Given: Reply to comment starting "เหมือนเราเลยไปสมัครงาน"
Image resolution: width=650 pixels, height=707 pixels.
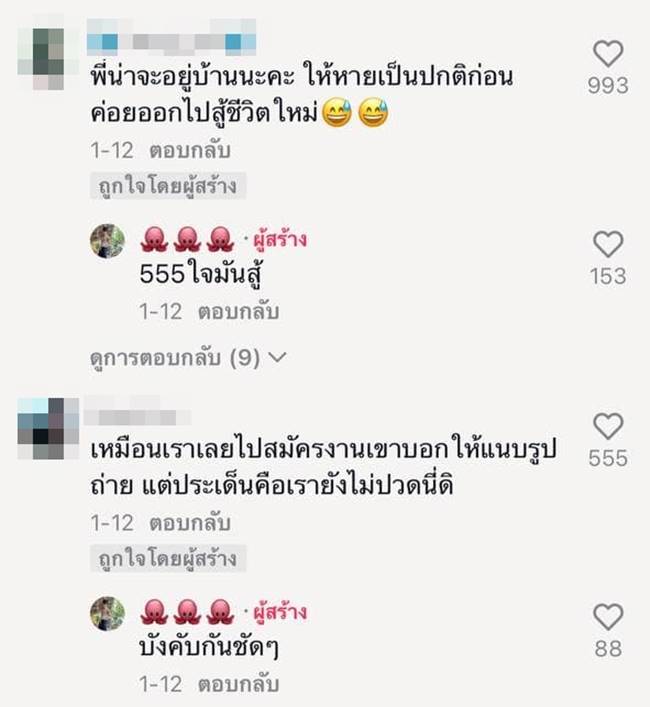Looking at the screenshot, I should click(x=190, y=523).
